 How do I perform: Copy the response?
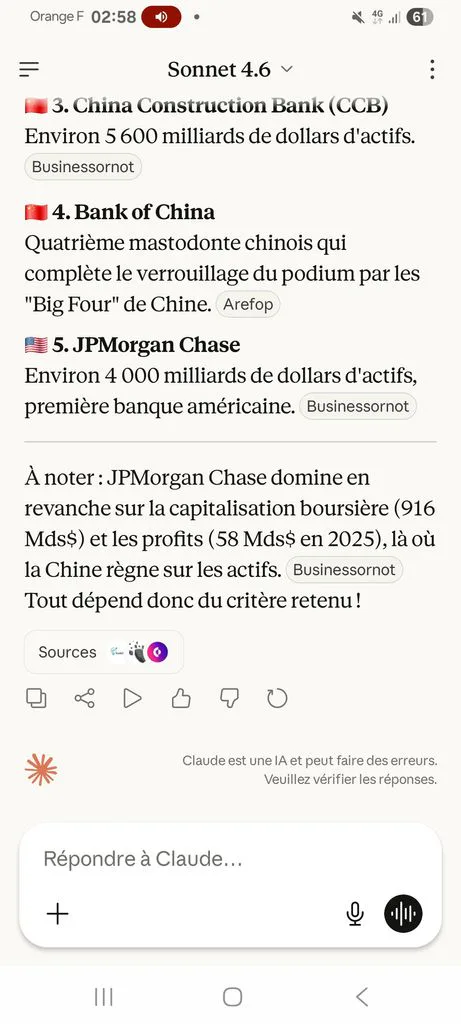coord(37,698)
